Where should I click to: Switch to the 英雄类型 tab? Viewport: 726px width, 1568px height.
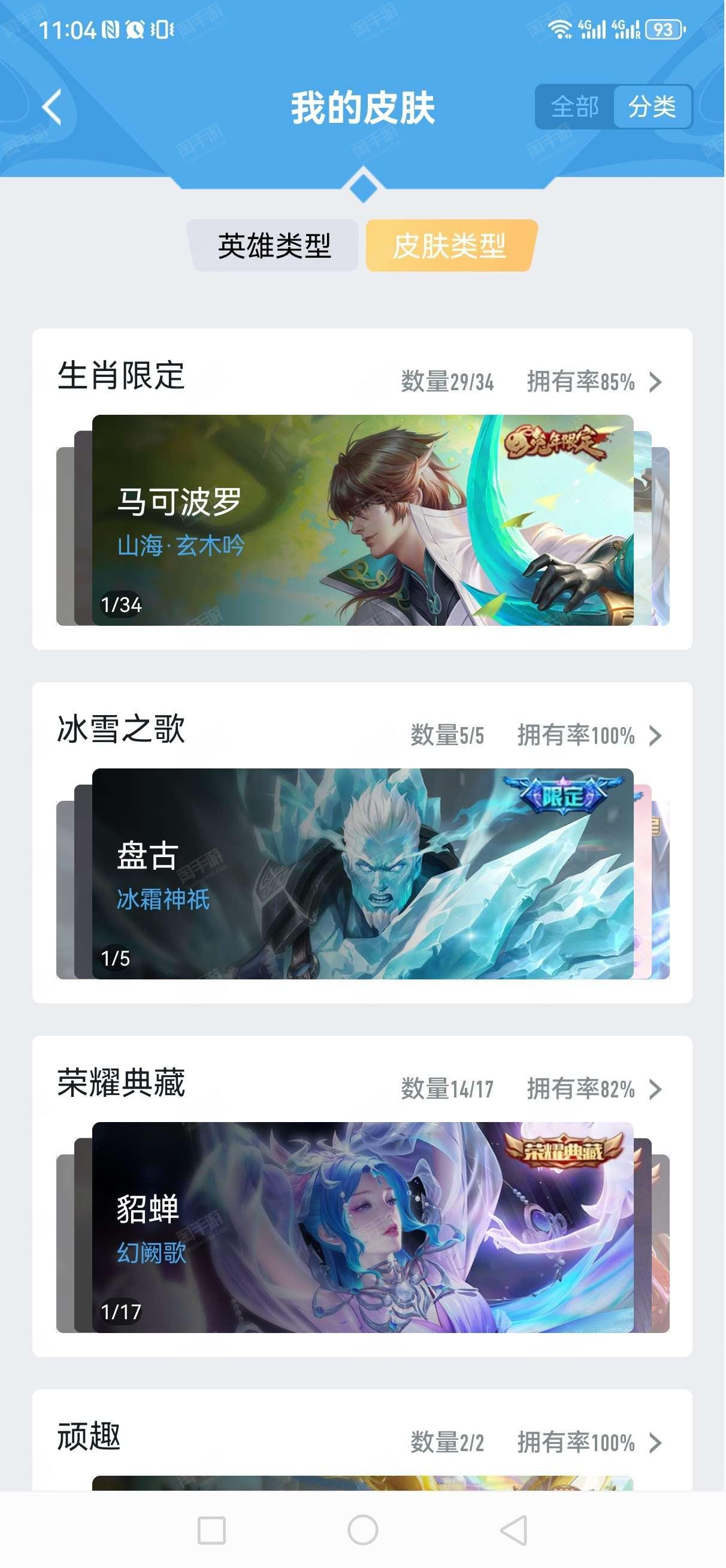pos(274,246)
